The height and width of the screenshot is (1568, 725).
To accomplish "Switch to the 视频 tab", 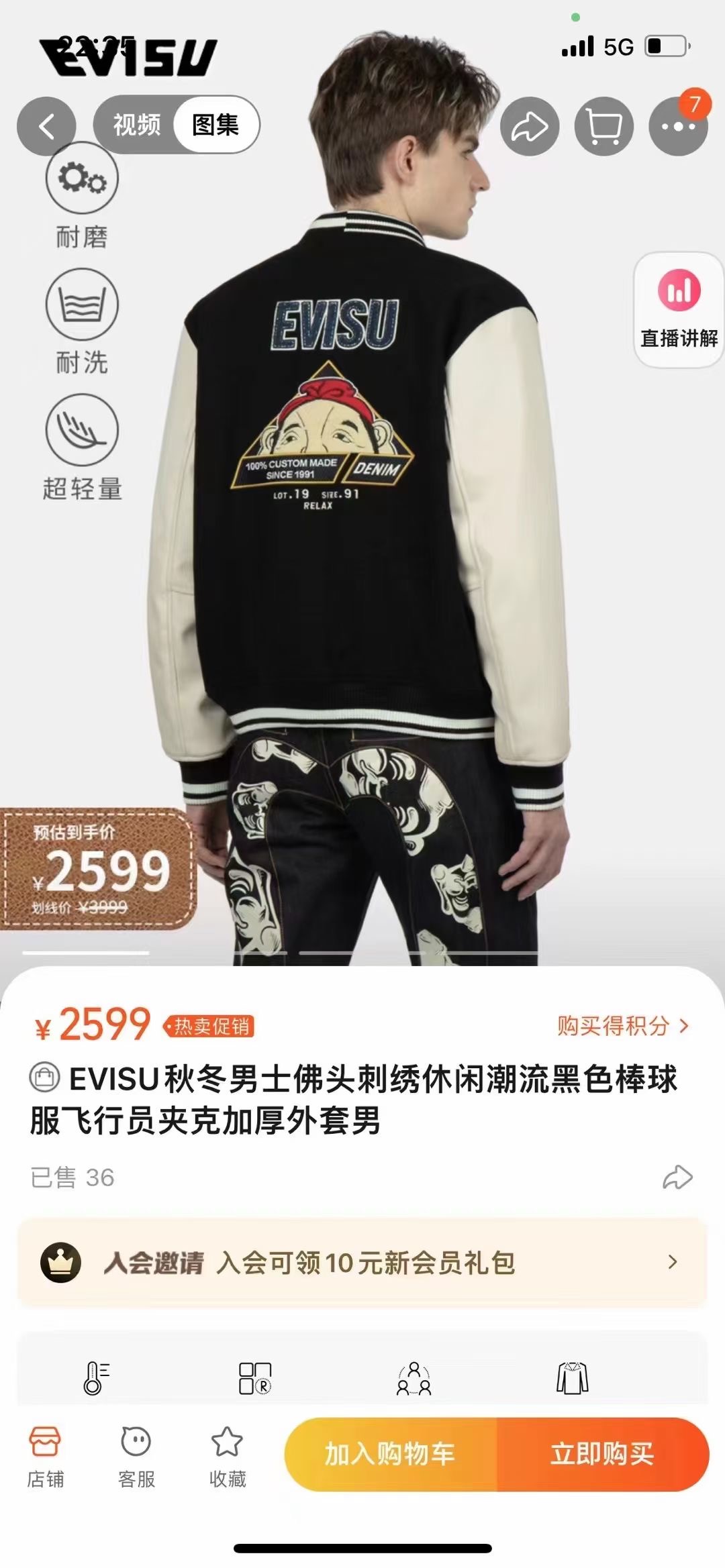I will [137, 125].
